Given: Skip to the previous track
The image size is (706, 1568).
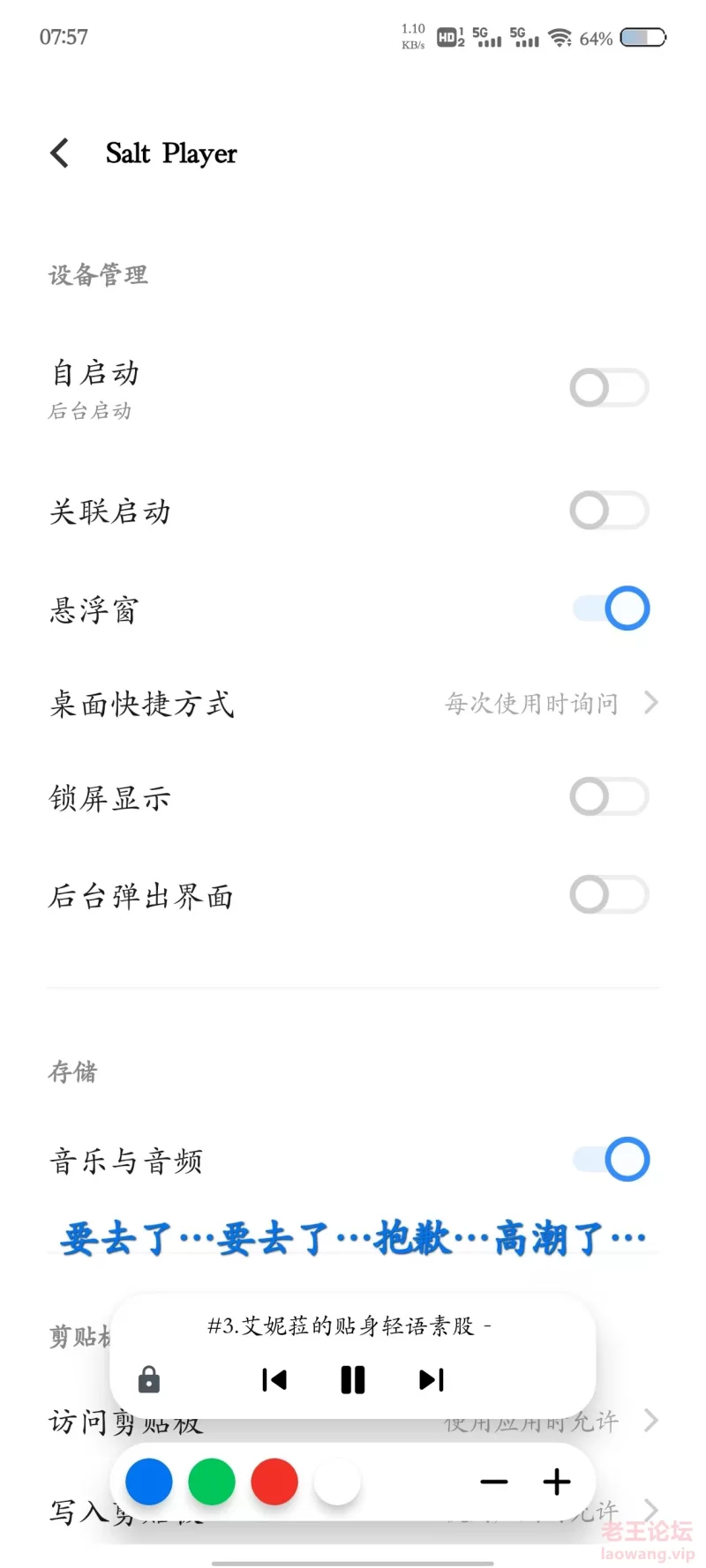Looking at the screenshot, I should point(274,1379).
